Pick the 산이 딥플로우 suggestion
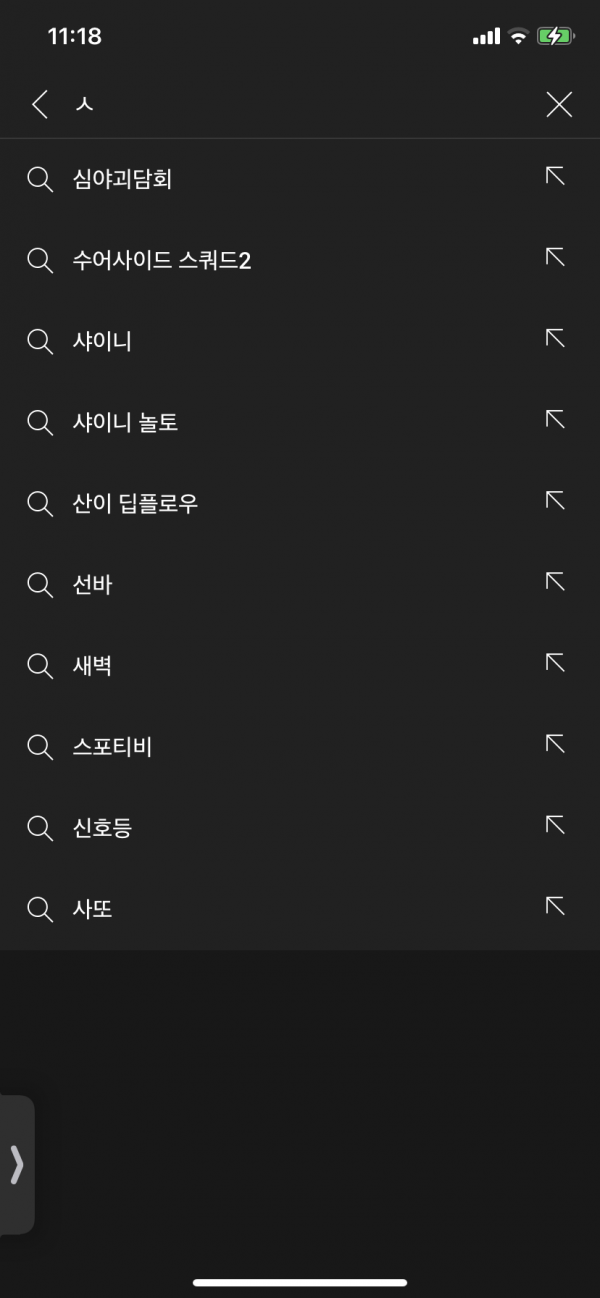 coord(136,504)
